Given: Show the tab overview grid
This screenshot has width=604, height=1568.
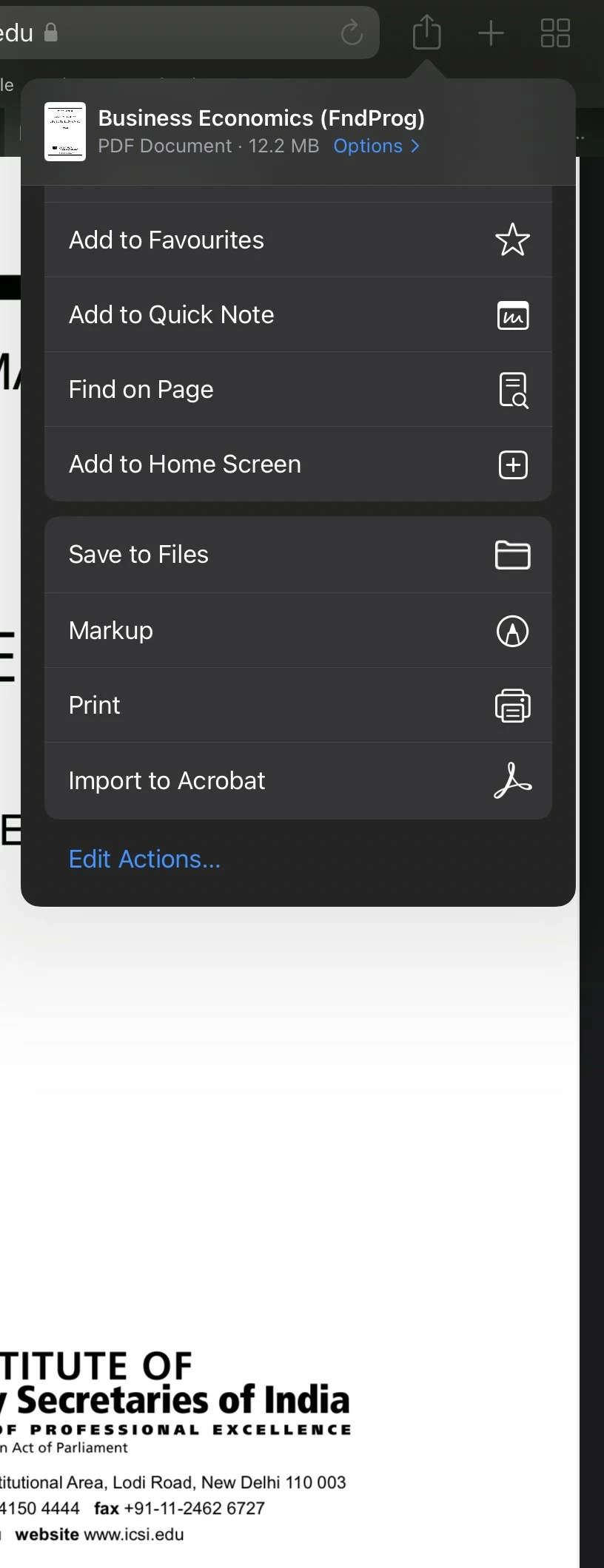Looking at the screenshot, I should click(555, 33).
